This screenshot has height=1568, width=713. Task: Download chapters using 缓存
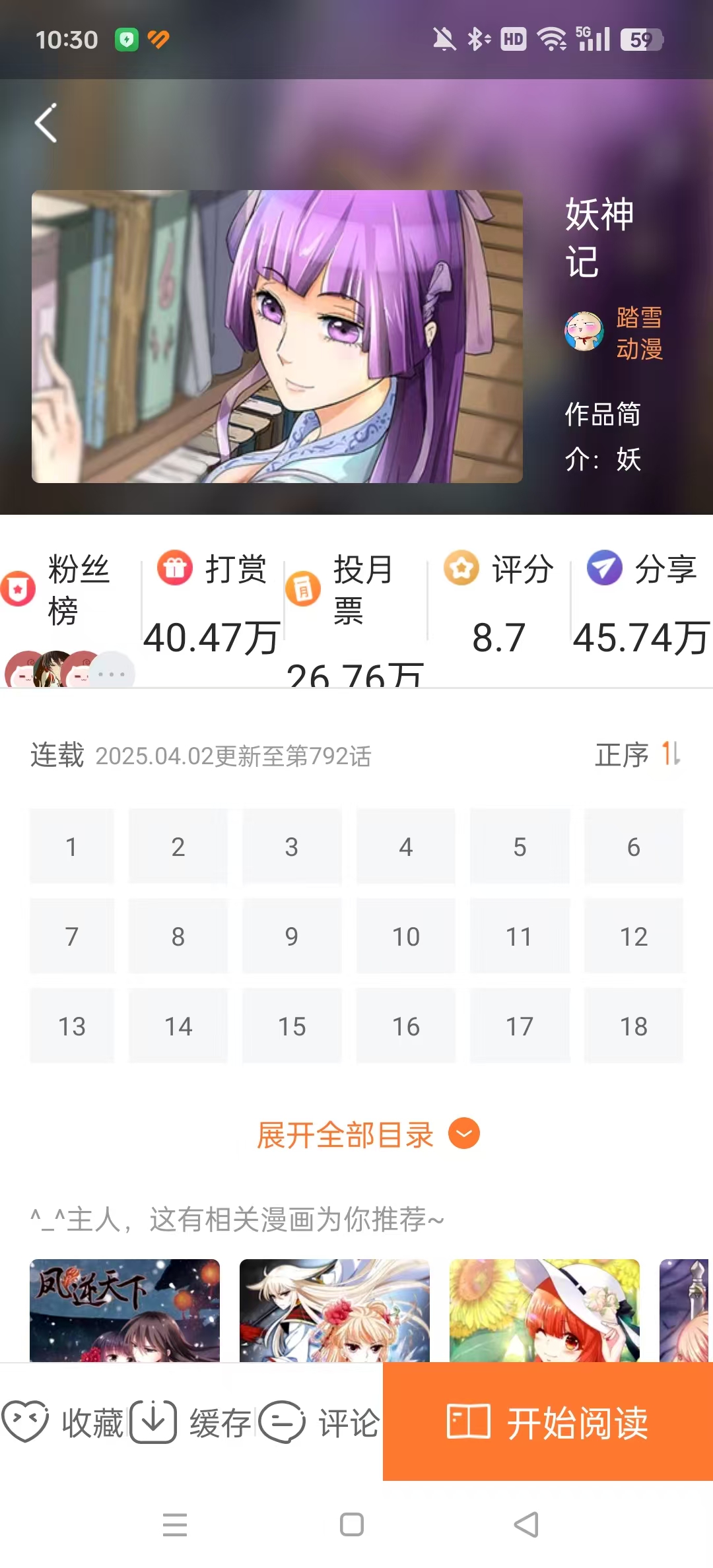click(191, 1422)
